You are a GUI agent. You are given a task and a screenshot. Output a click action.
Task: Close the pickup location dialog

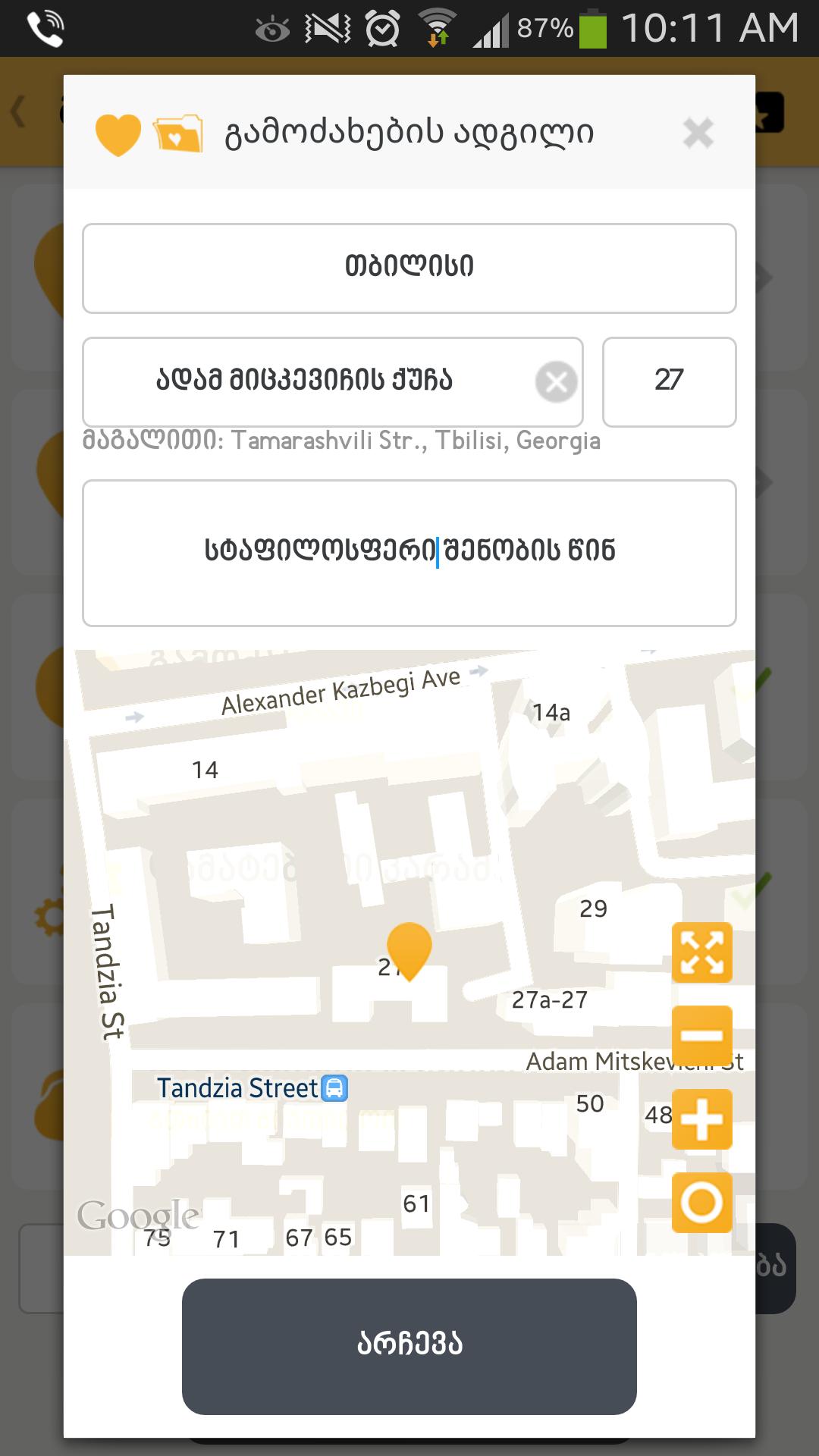(x=698, y=133)
